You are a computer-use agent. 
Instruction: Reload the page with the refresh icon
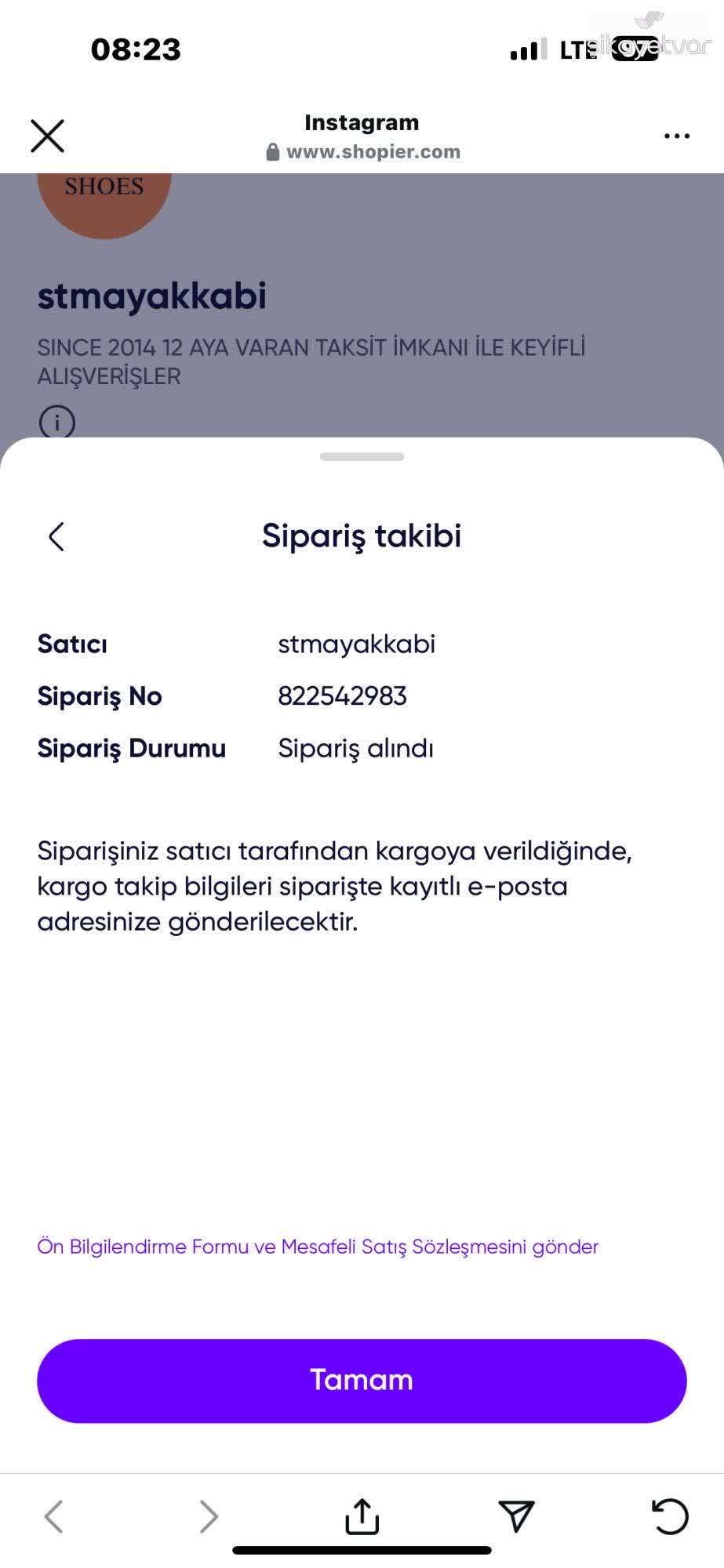pyautogui.click(x=671, y=1515)
